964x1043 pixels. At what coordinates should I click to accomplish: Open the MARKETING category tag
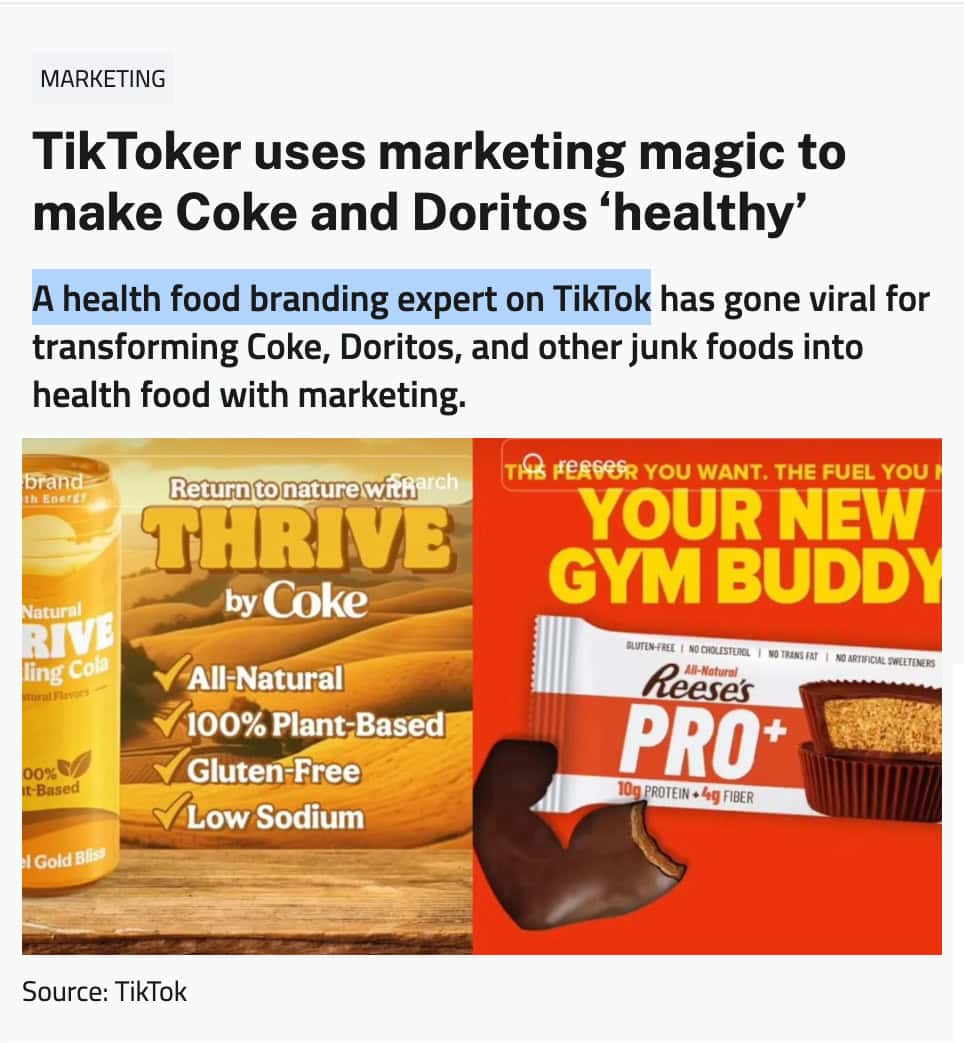coord(103,79)
